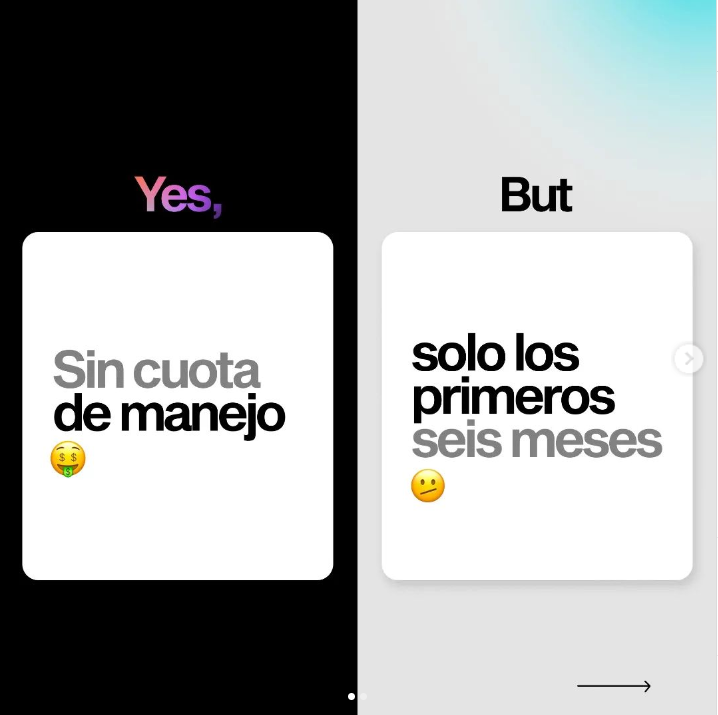The width and height of the screenshot is (718, 715).
Task: Select the second page indicator dot
Action: (363, 696)
